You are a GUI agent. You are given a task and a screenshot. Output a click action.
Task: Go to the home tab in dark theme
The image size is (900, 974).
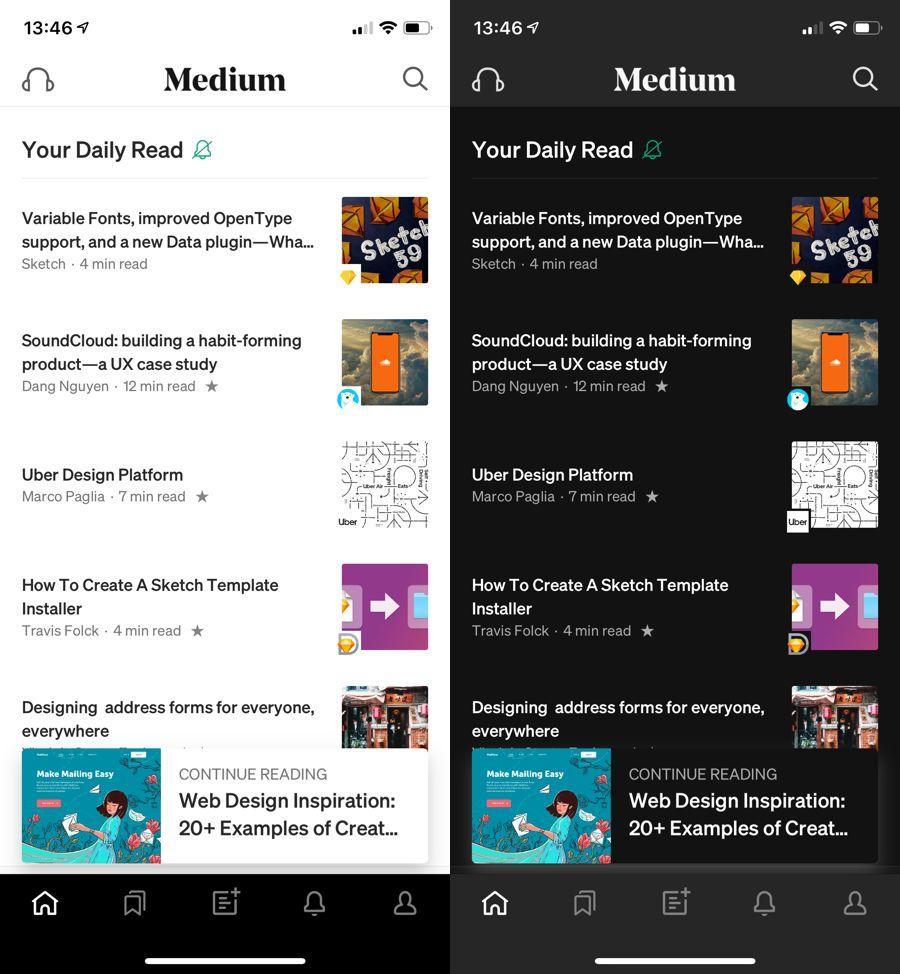pos(495,903)
